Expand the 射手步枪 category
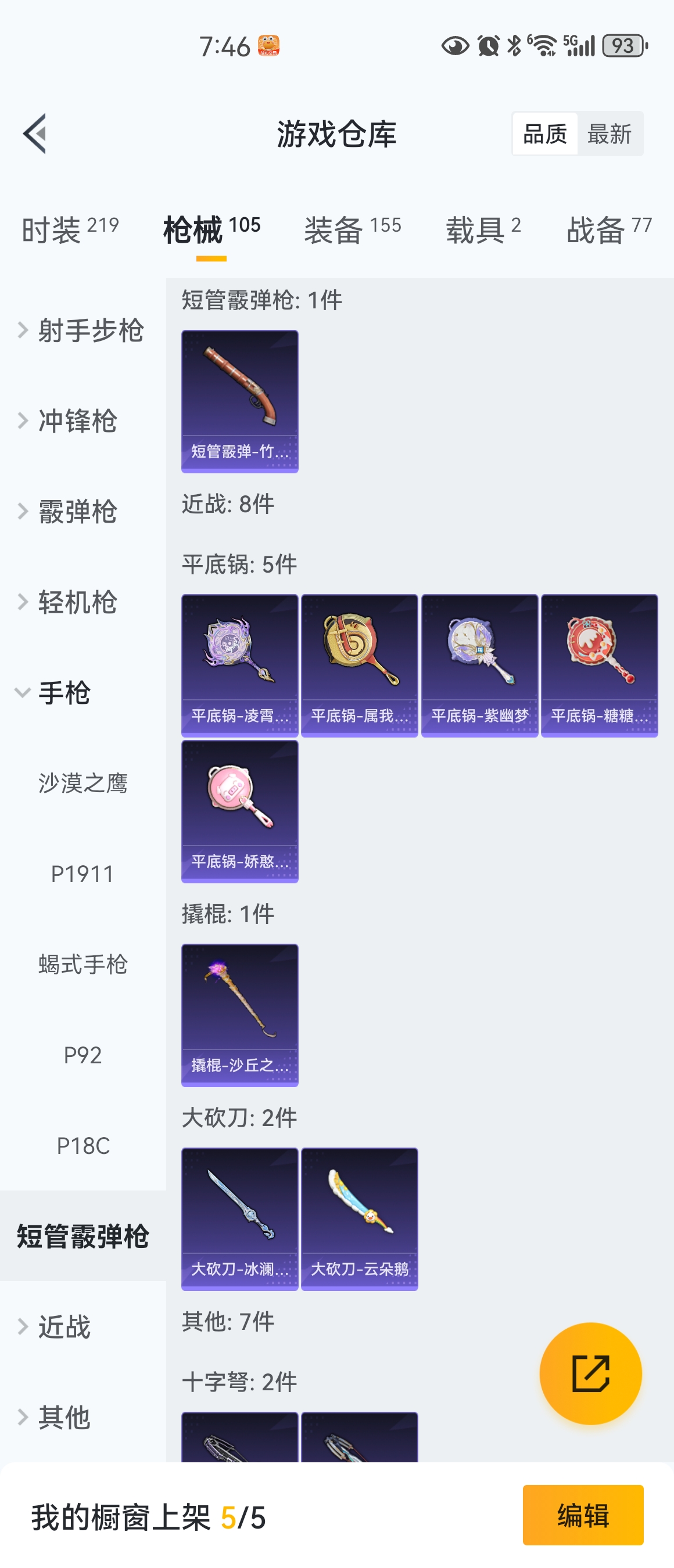Image resolution: width=674 pixels, height=1568 pixels. tap(83, 330)
